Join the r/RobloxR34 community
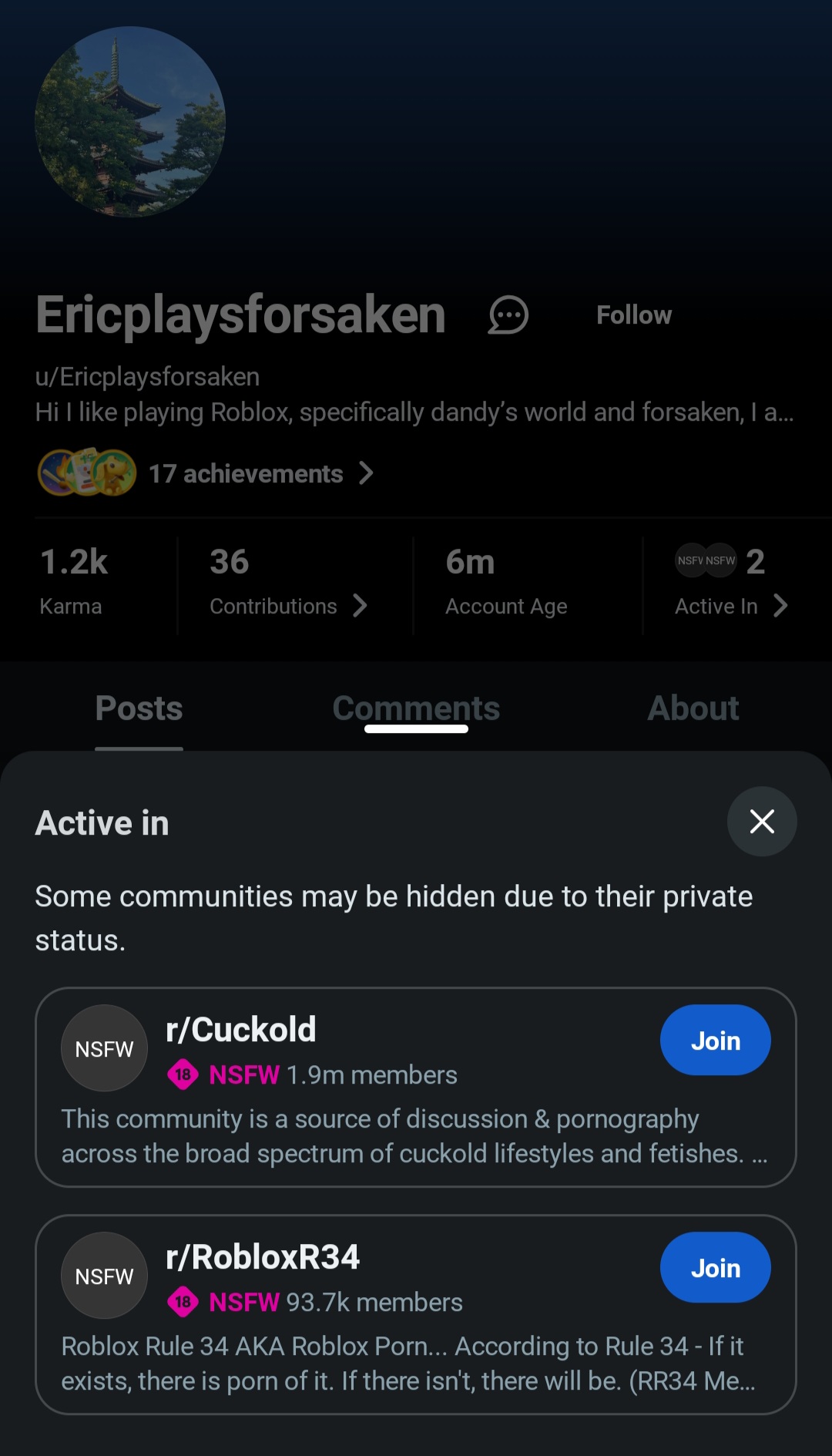Image resolution: width=832 pixels, height=1456 pixels. point(715,1268)
